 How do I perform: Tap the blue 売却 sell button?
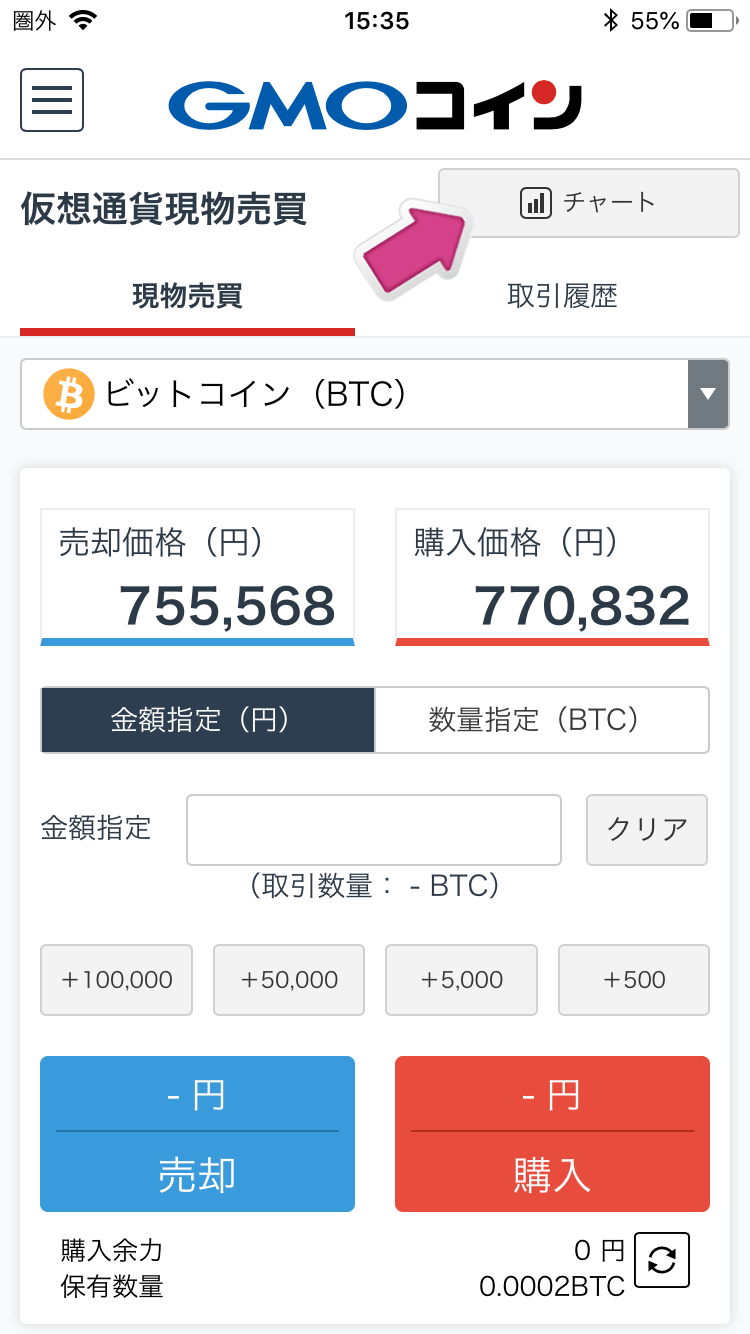point(197,1134)
